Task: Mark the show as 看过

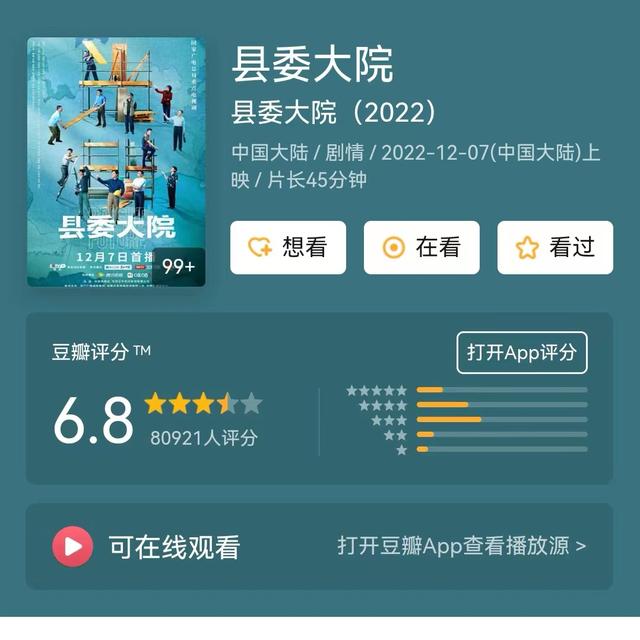Action: click(x=555, y=248)
